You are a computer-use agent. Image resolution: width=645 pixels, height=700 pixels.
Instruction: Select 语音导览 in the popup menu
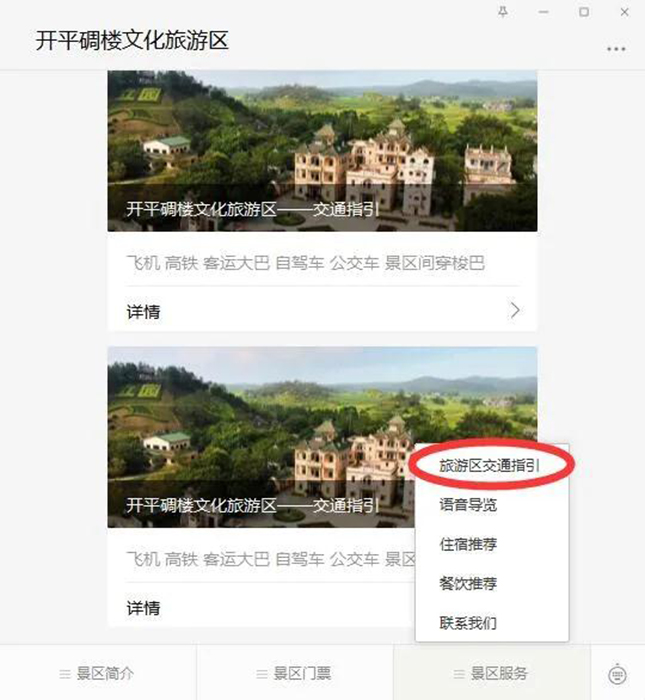[468, 505]
